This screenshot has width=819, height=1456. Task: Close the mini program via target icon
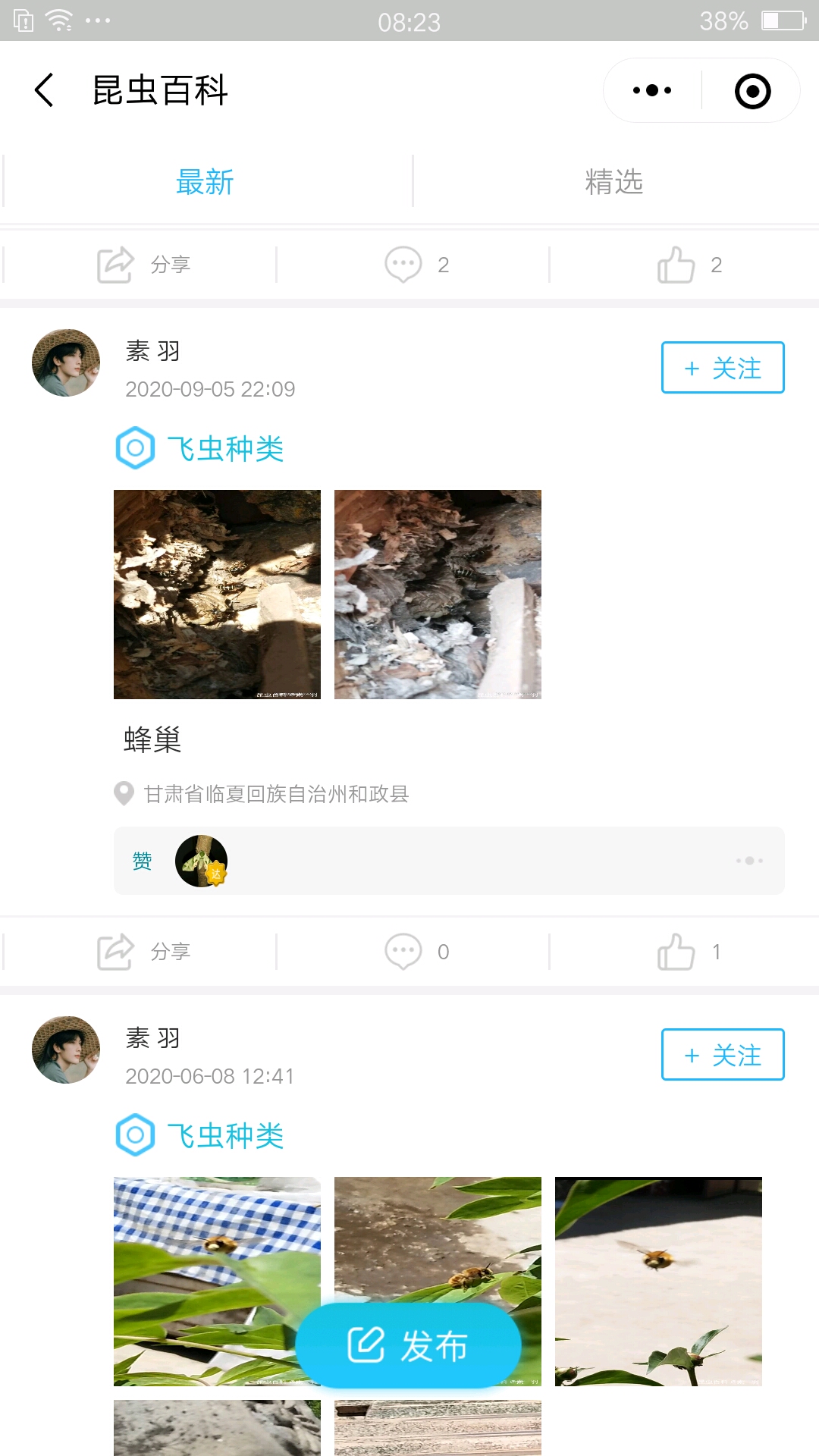click(752, 91)
